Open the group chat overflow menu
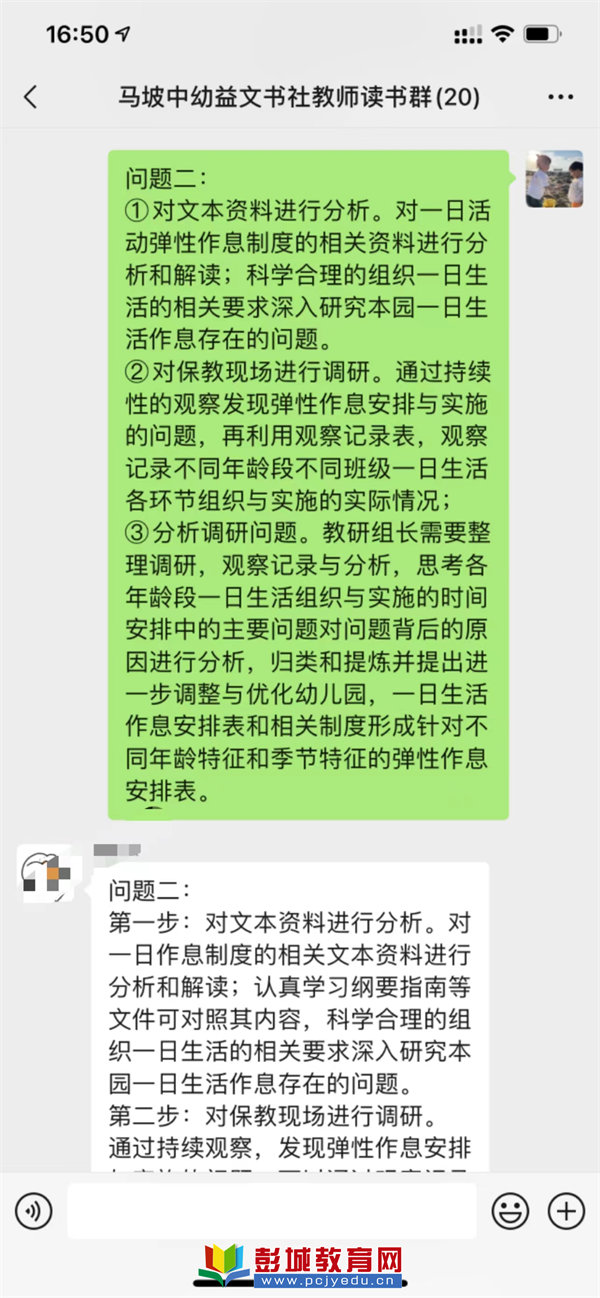This screenshot has height=1298, width=600. click(561, 97)
